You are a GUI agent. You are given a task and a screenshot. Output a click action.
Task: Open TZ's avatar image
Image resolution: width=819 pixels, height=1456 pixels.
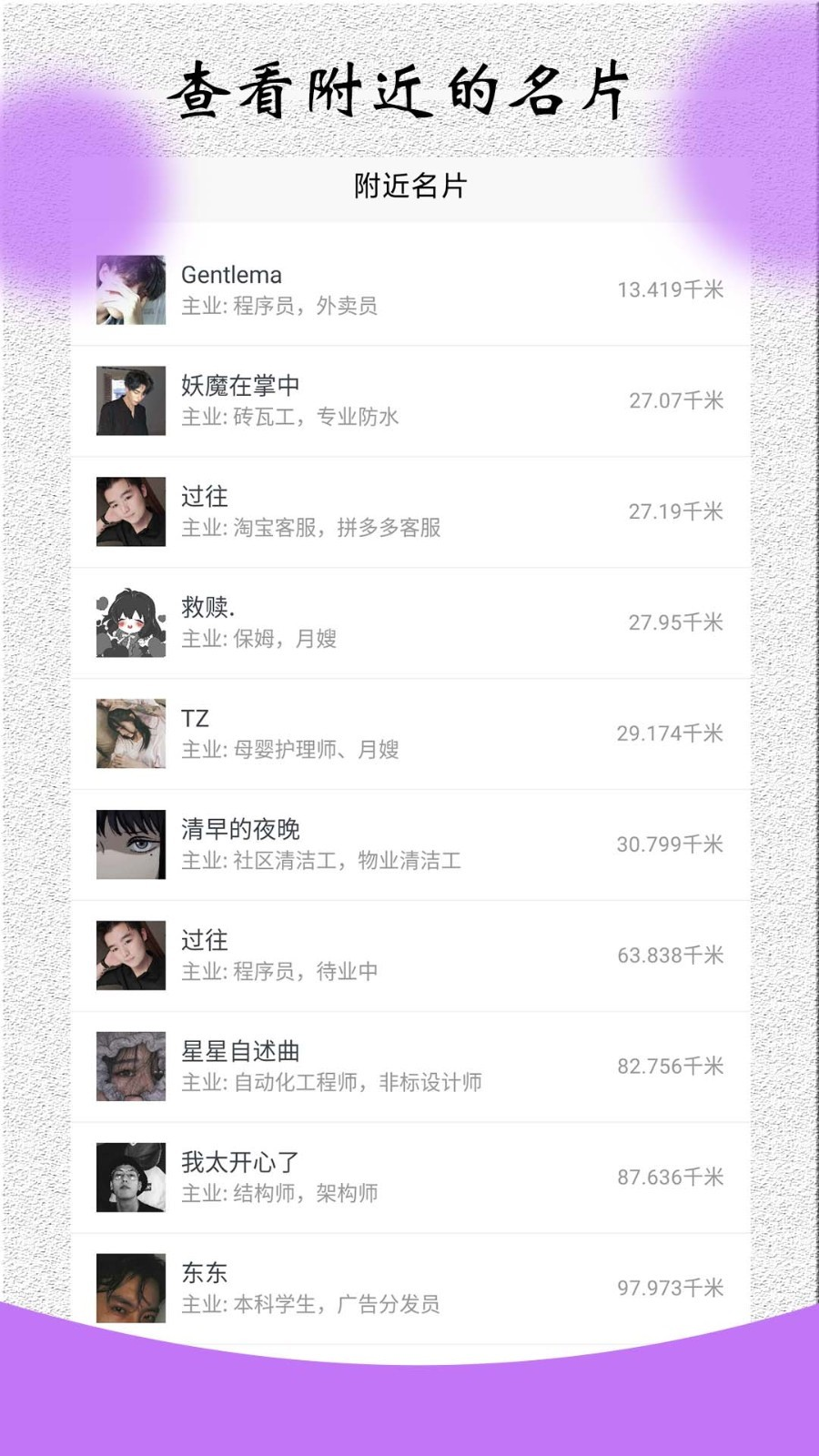(130, 733)
